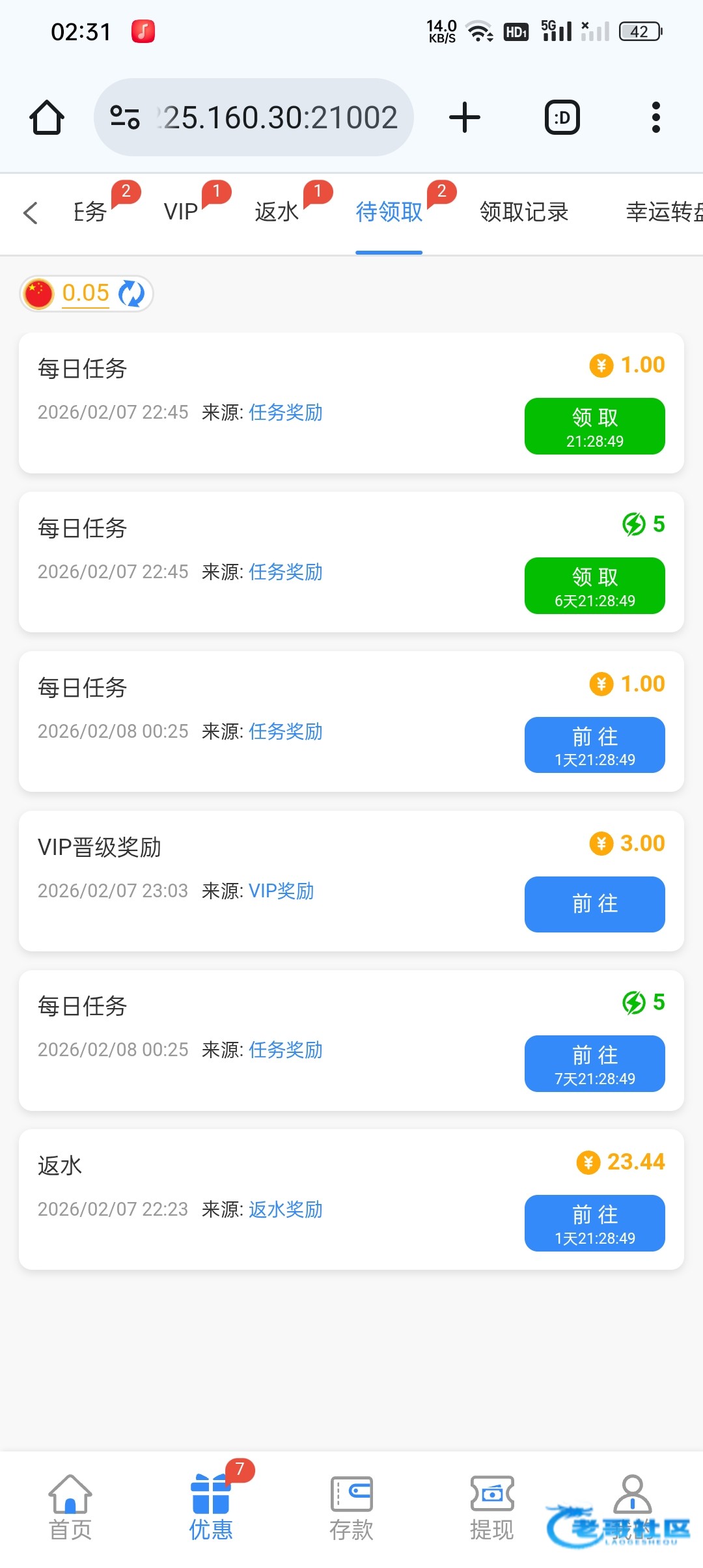Image resolution: width=703 pixels, height=1568 pixels.
Task: Claim reward with 6天21:28:49 countdown
Action: (594, 585)
